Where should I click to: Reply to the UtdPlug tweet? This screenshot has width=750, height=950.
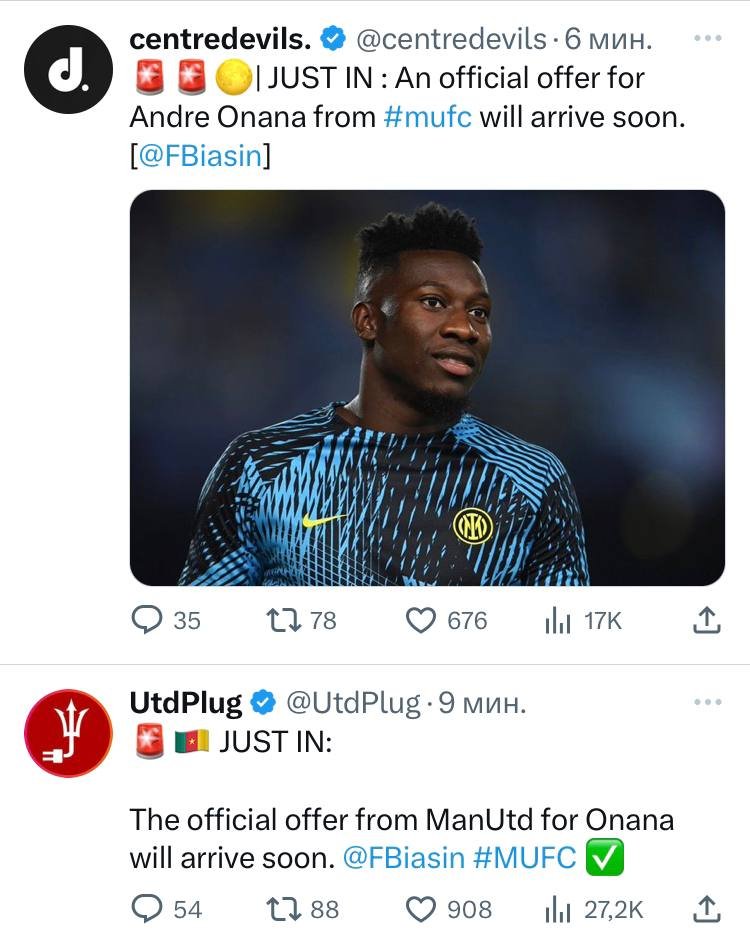pyautogui.click(x=148, y=909)
